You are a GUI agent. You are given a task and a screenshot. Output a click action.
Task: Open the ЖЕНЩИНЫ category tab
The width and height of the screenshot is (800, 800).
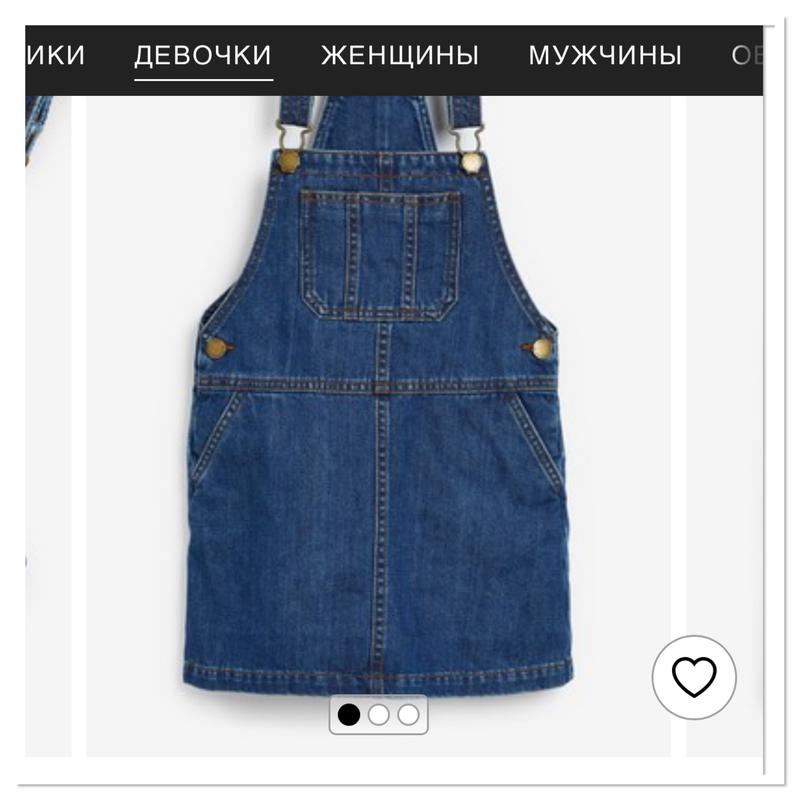(400, 55)
